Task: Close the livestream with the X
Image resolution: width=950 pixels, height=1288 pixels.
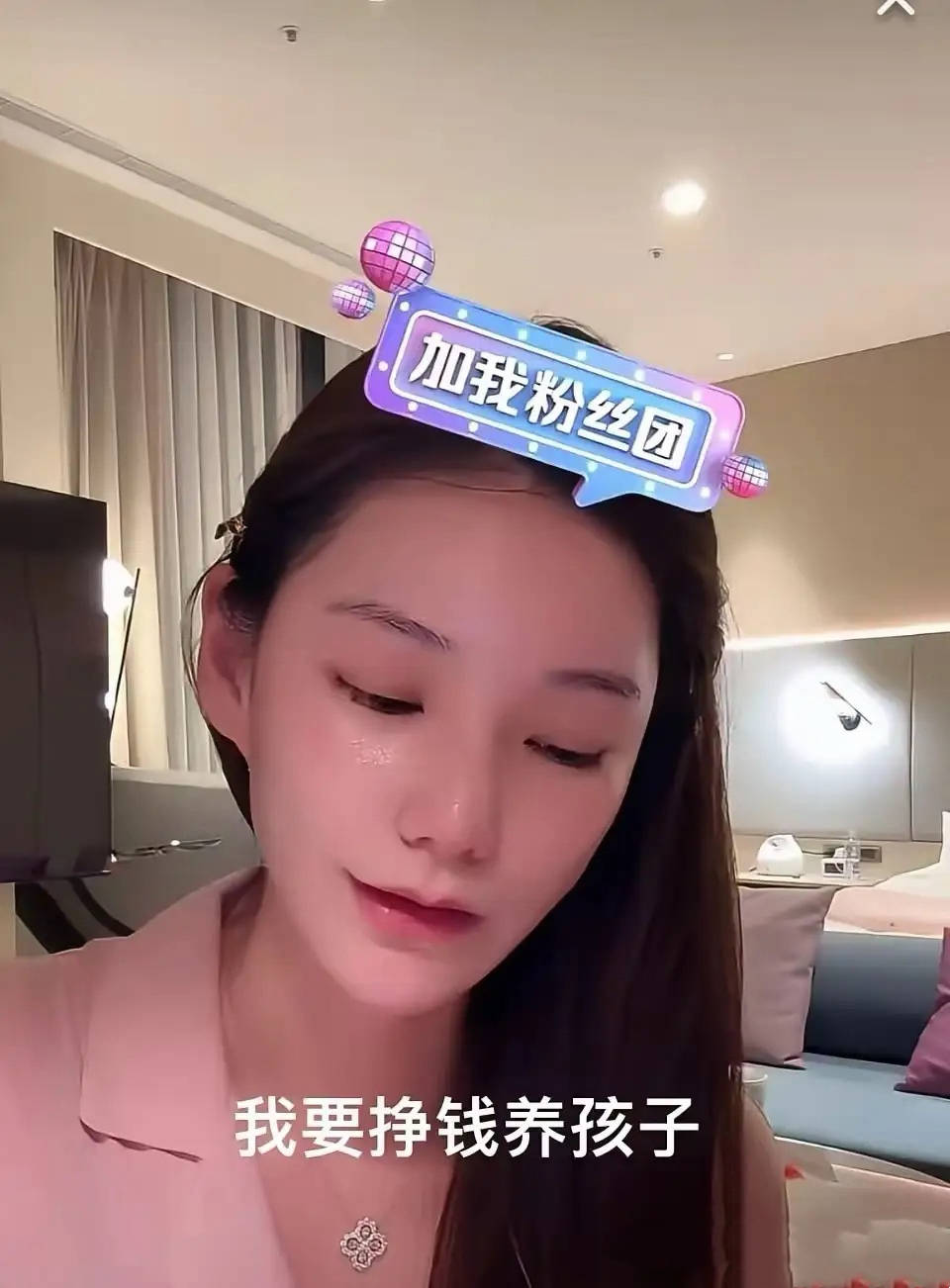Action: [x=897, y=6]
